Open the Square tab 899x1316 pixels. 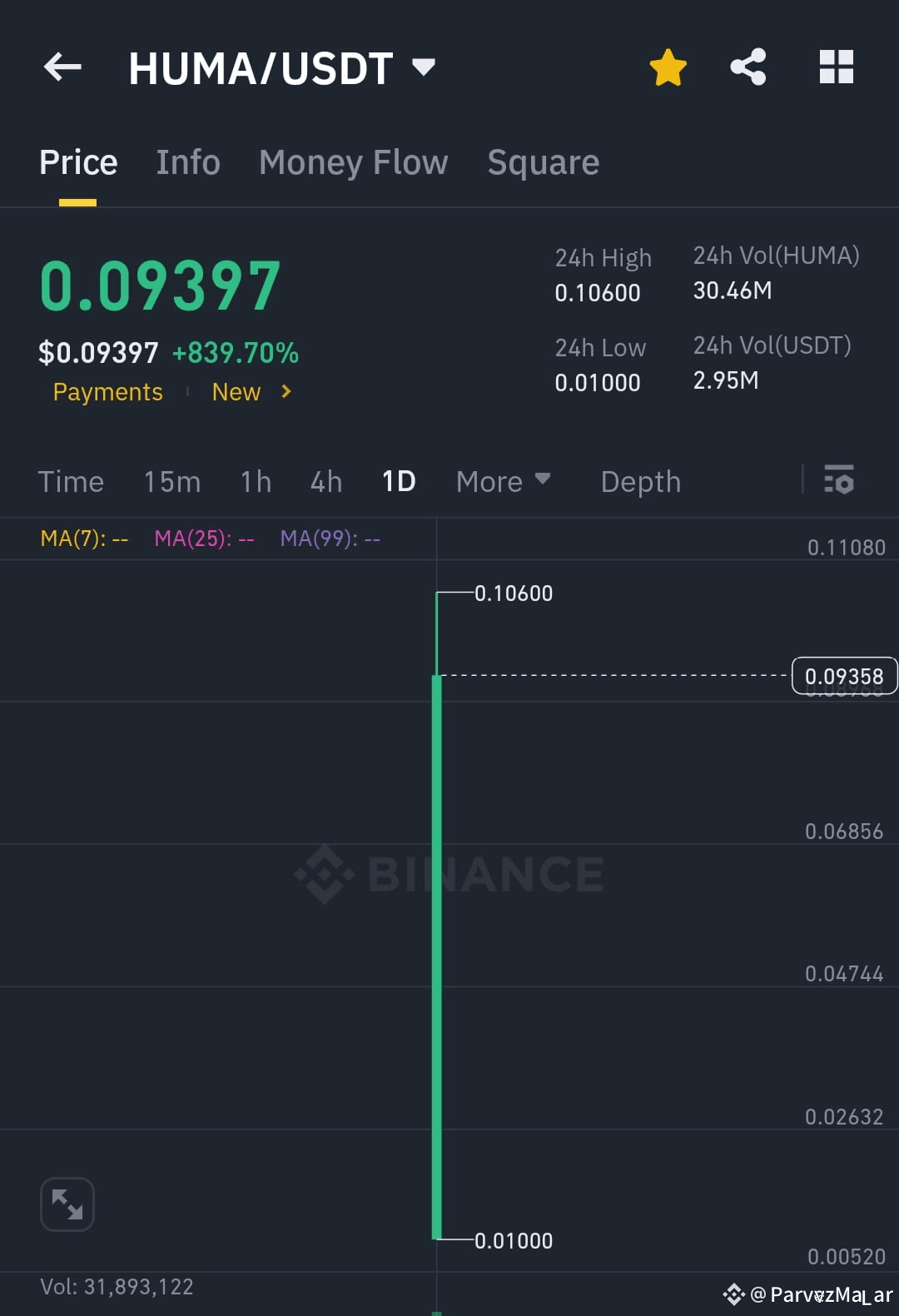pos(543,161)
